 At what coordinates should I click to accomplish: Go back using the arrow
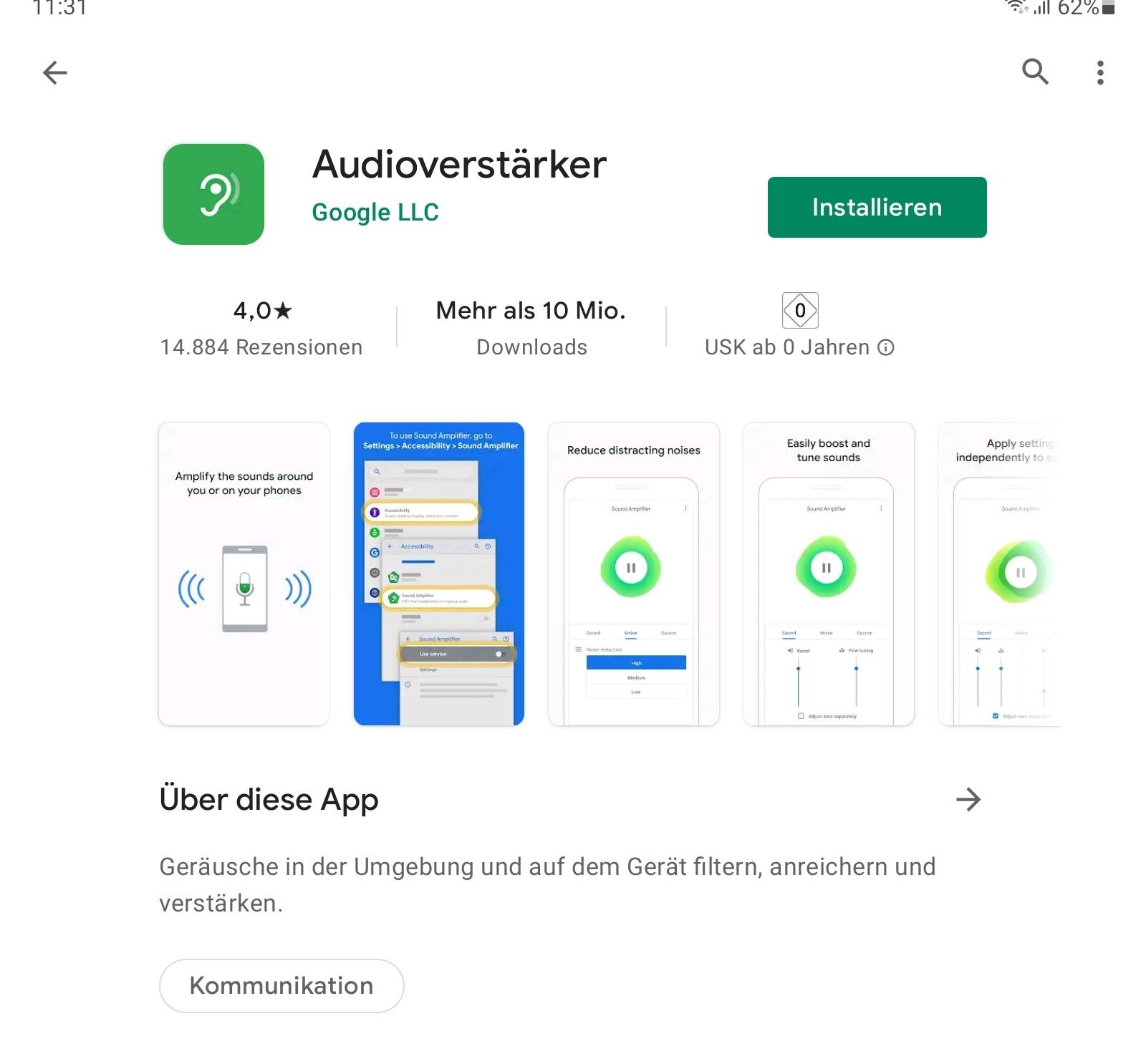tap(55, 72)
